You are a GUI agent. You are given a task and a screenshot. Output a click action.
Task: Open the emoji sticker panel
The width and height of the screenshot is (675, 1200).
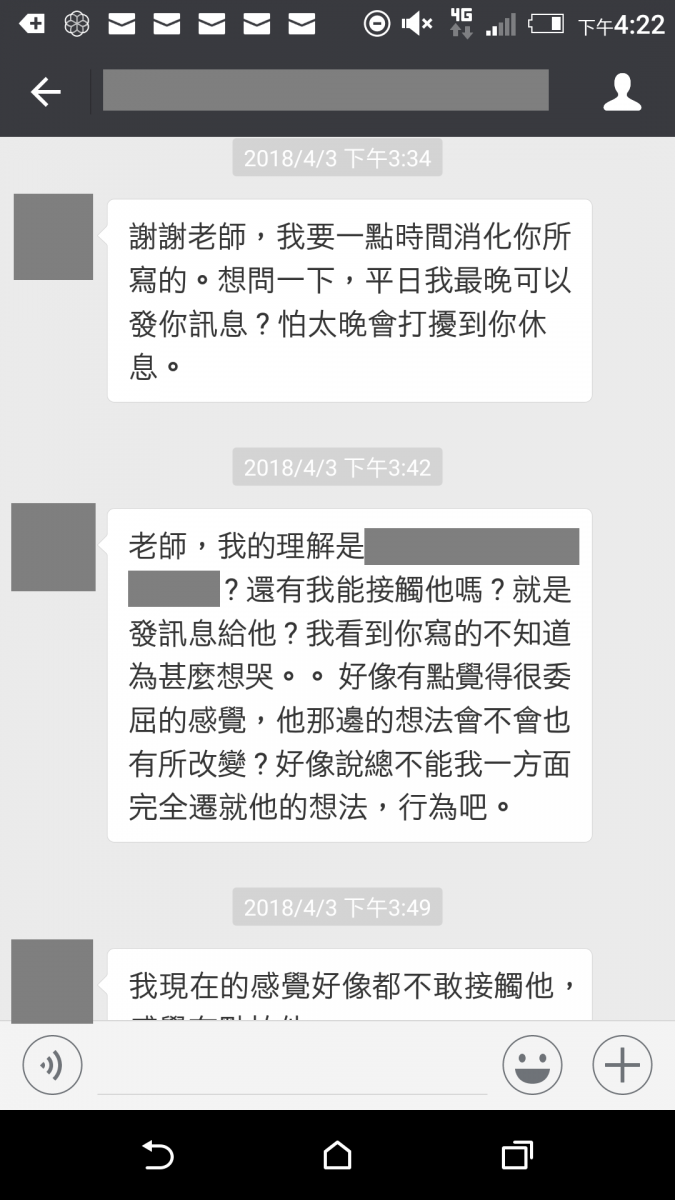pos(532,1066)
